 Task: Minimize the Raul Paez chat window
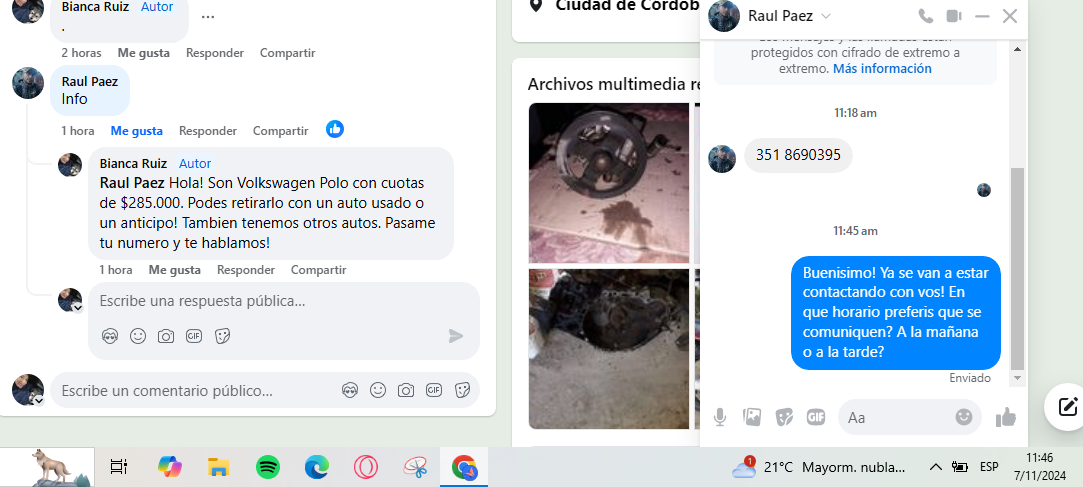[982, 16]
